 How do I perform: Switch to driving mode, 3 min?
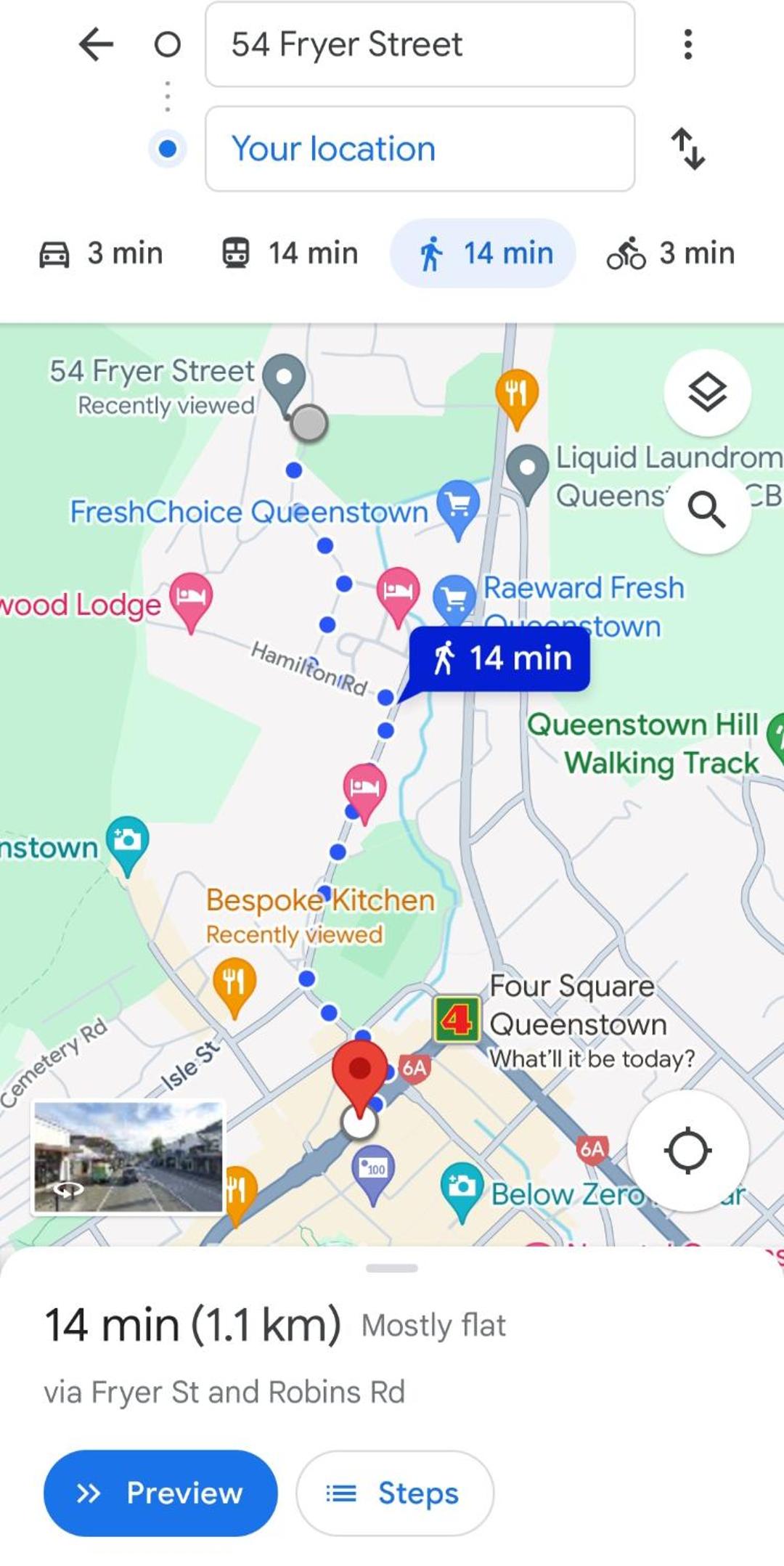pos(101,253)
